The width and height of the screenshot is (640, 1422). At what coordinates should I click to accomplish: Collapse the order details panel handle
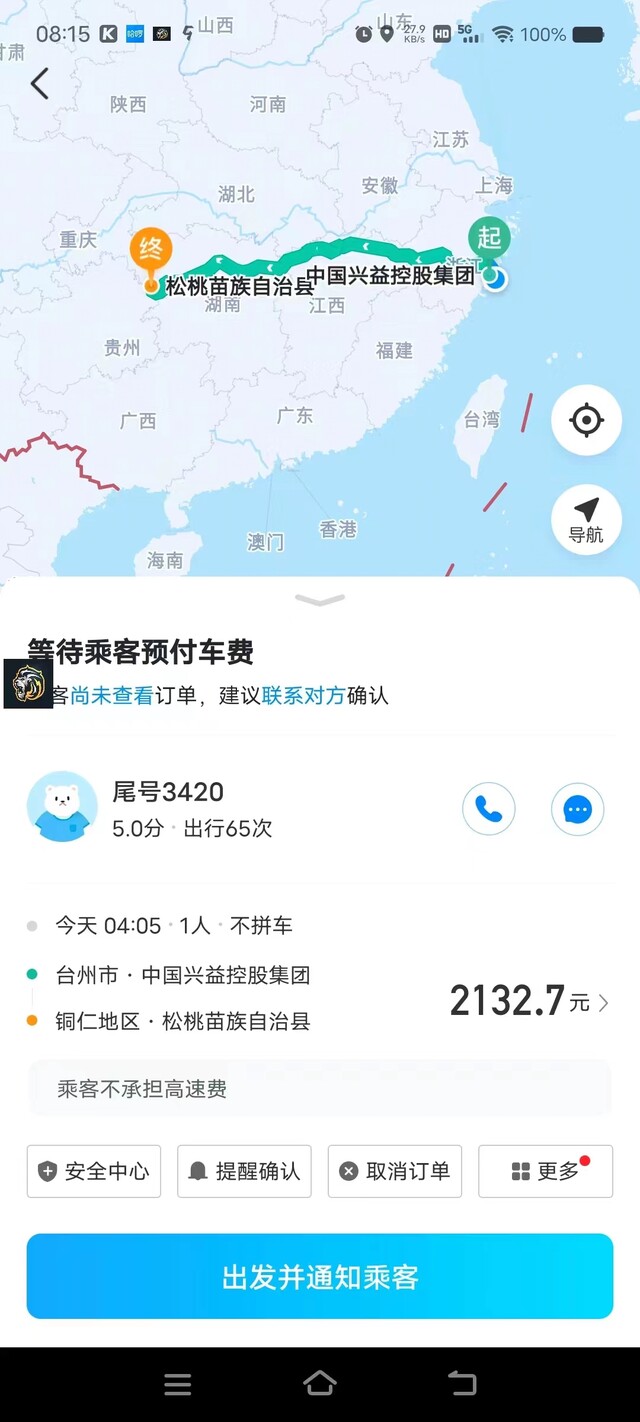pos(320,600)
